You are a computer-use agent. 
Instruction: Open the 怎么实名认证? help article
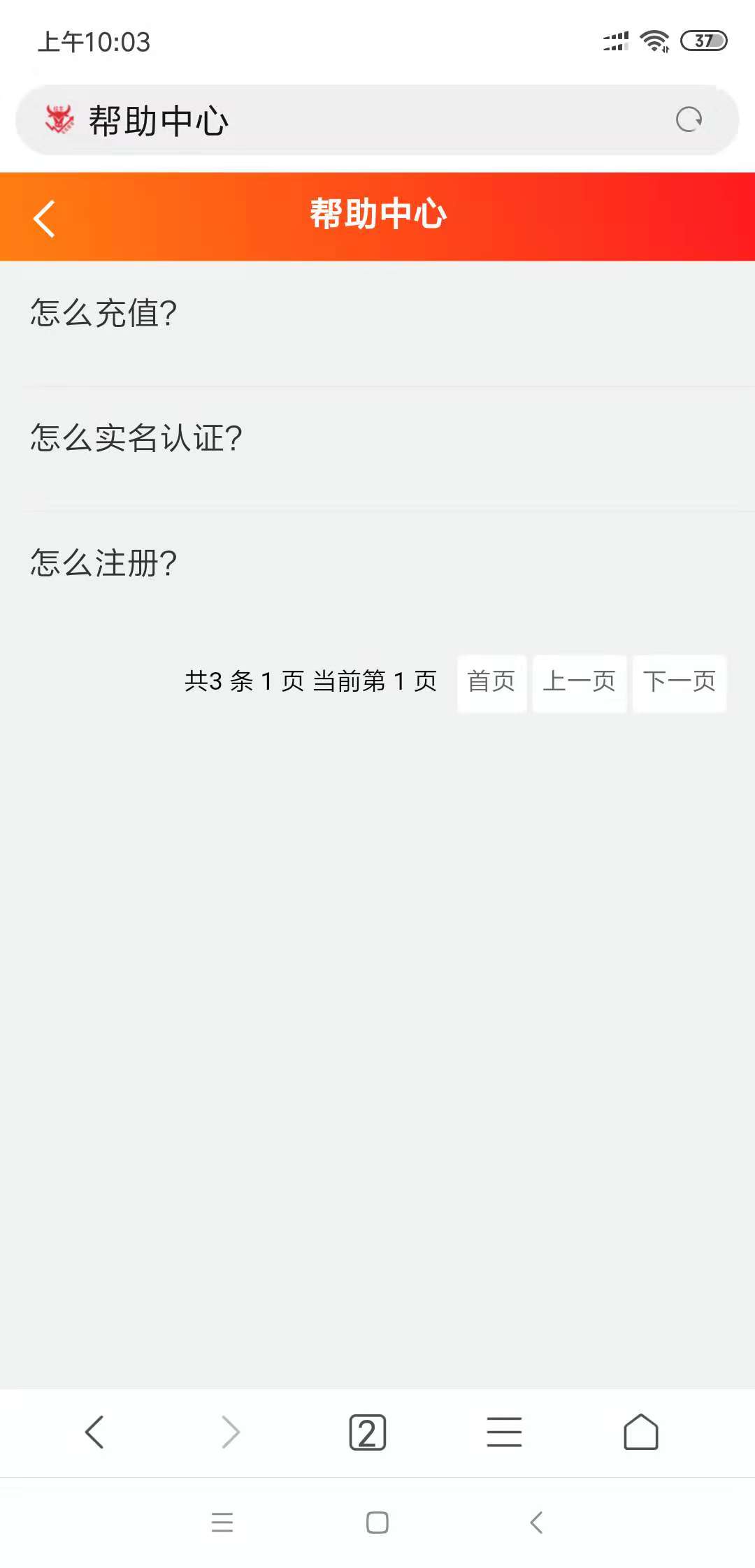pyautogui.click(x=136, y=438)
